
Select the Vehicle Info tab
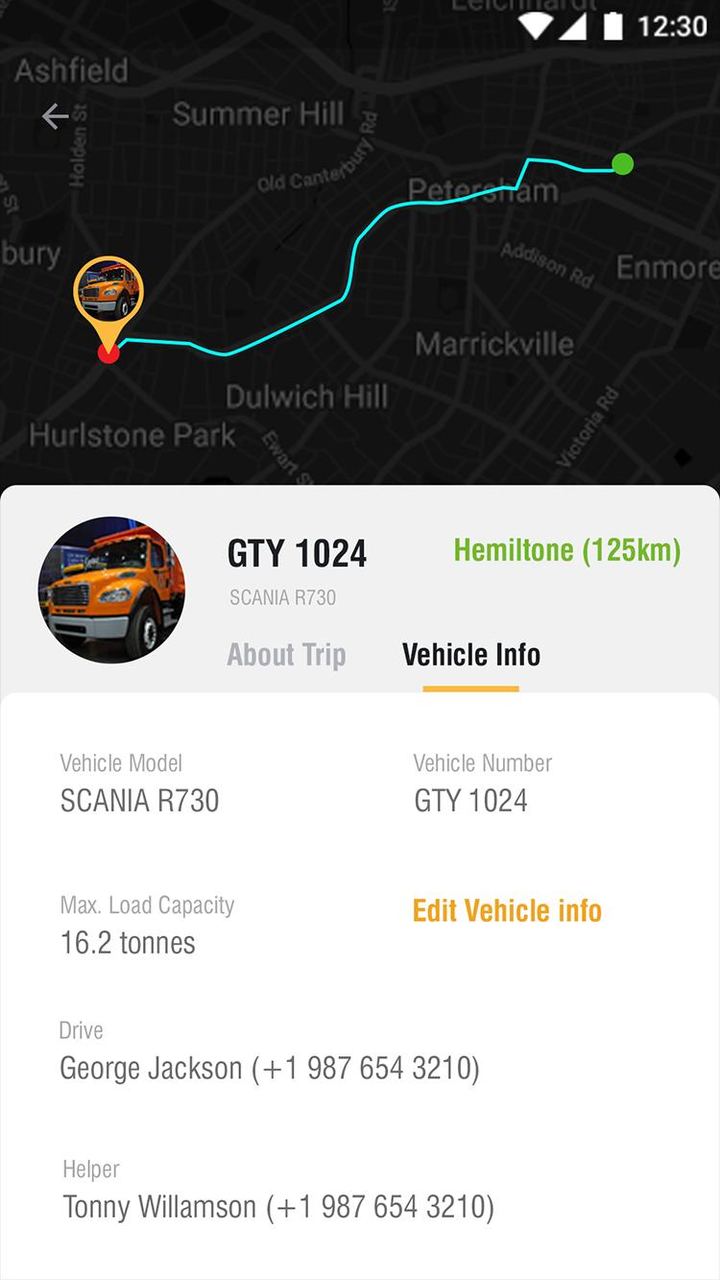point(470,654)
